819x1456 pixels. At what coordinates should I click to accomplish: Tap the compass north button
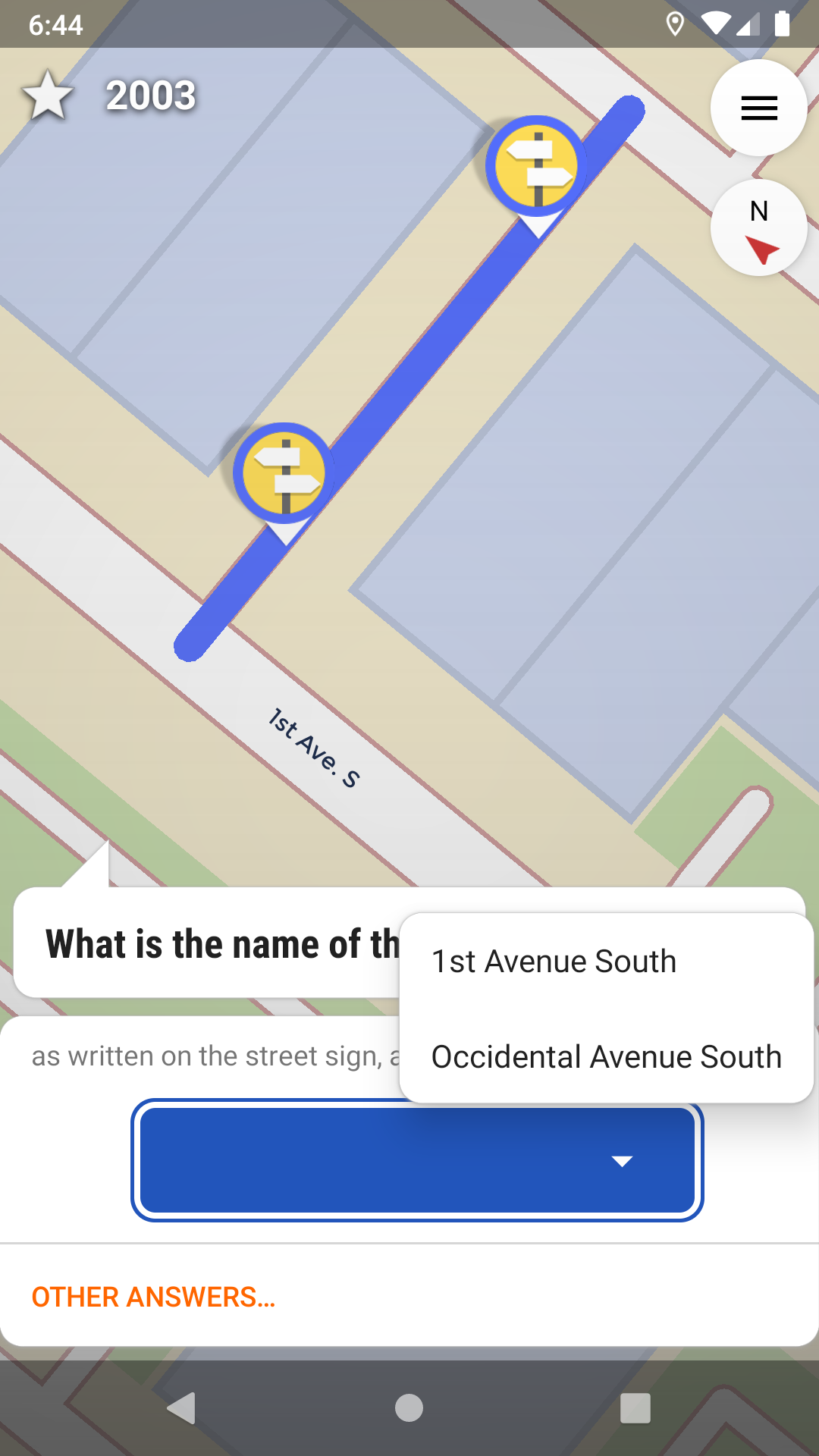click(758, 227)
